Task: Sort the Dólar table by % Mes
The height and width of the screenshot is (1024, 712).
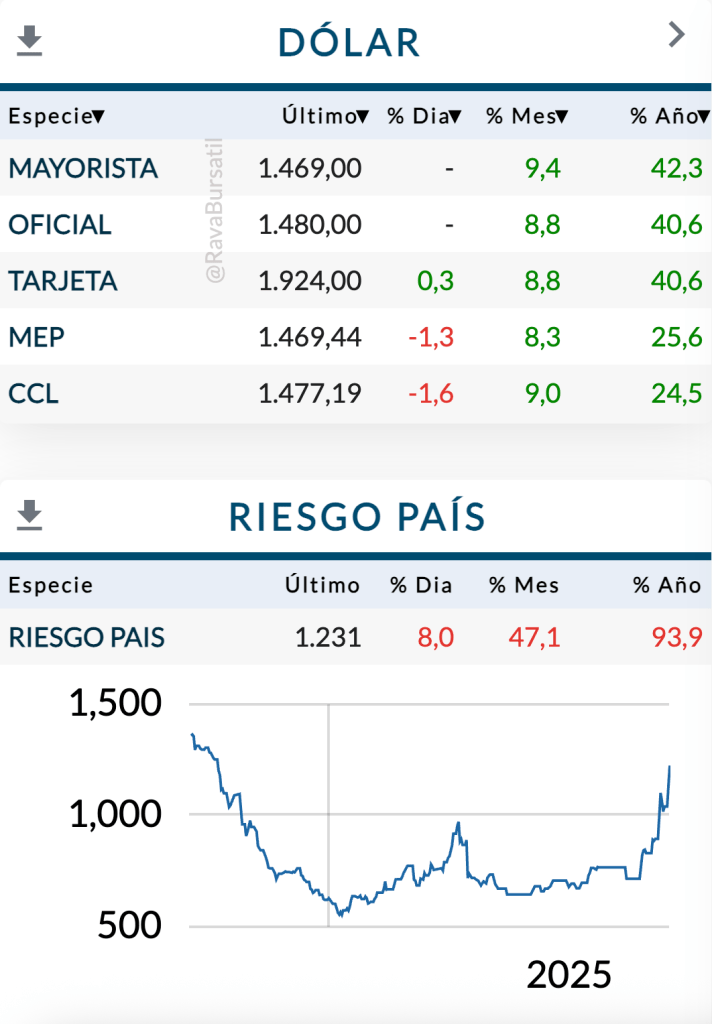Action: (526, 116)
